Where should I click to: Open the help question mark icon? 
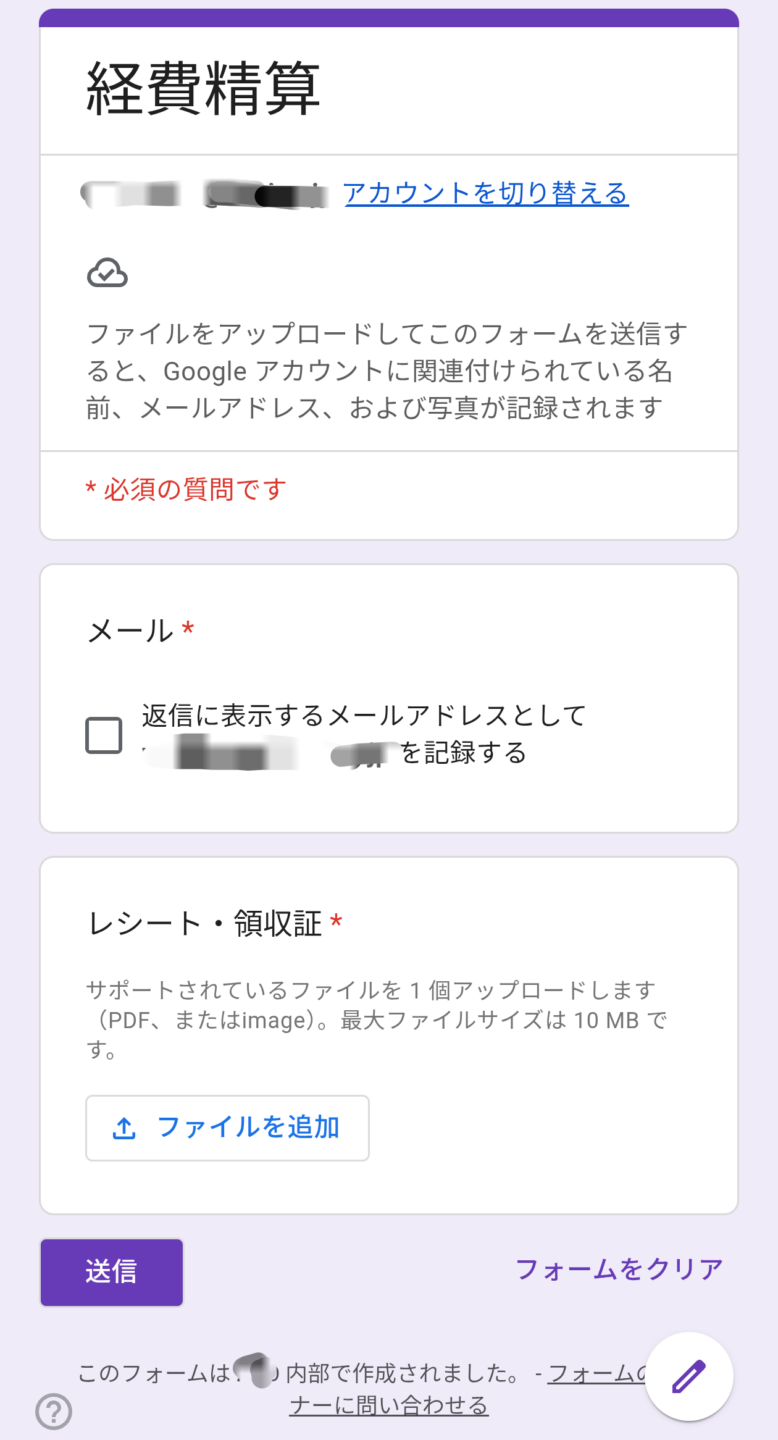tap(54, 1411)
